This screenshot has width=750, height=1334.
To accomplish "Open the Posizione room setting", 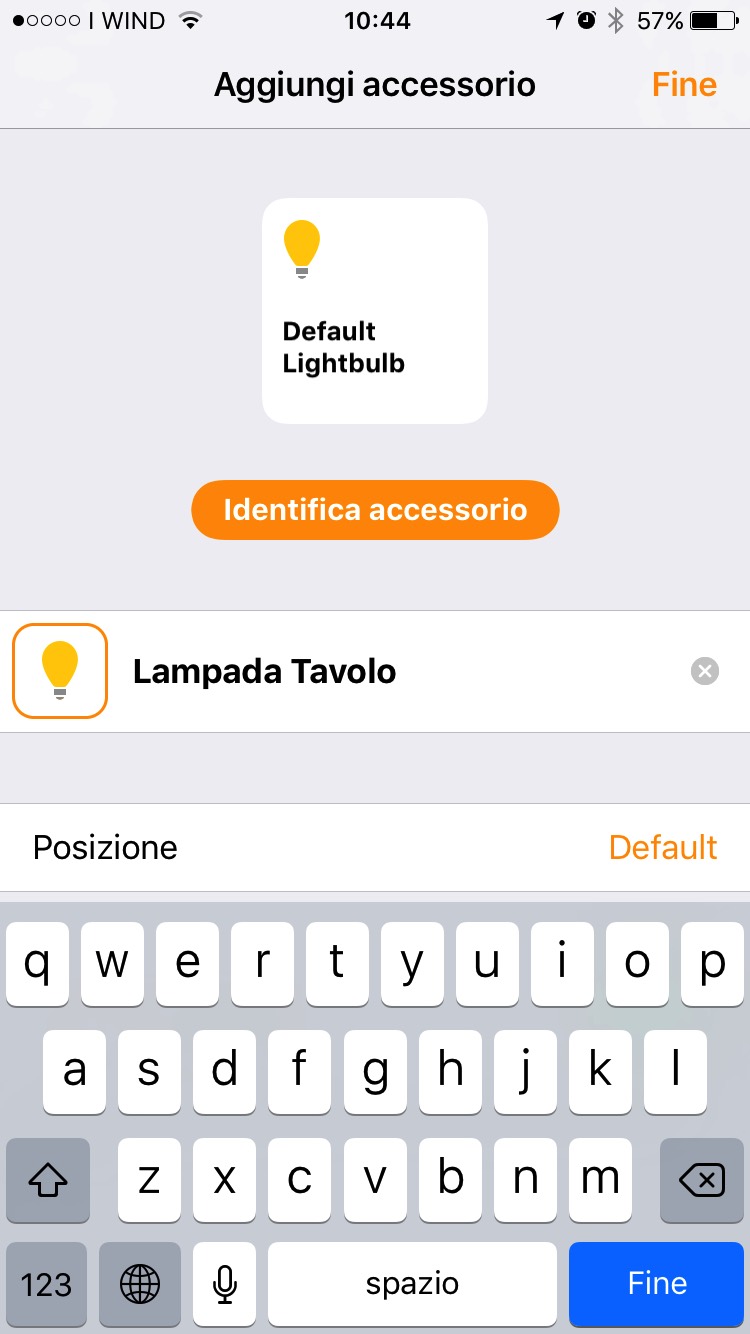I will click(x=375, y=847).
